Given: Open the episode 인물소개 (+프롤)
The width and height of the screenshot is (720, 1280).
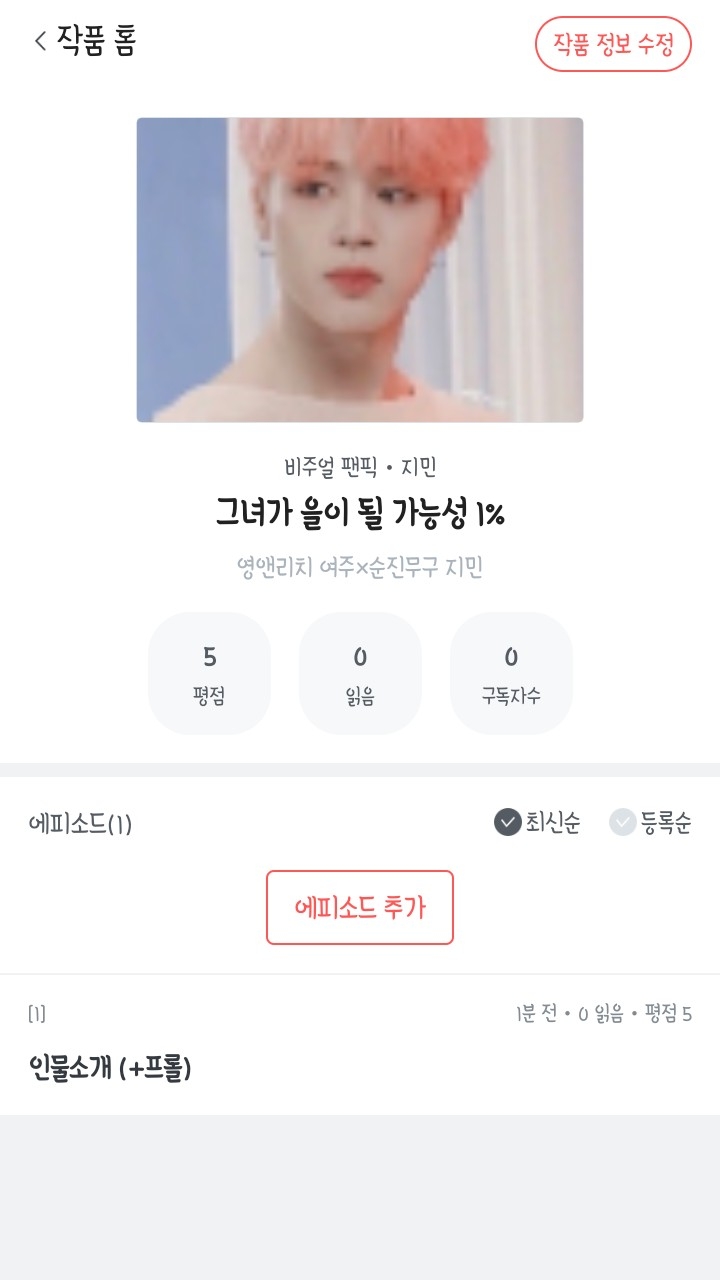Looking at the screenshot, I should (x=110, y=1069).
